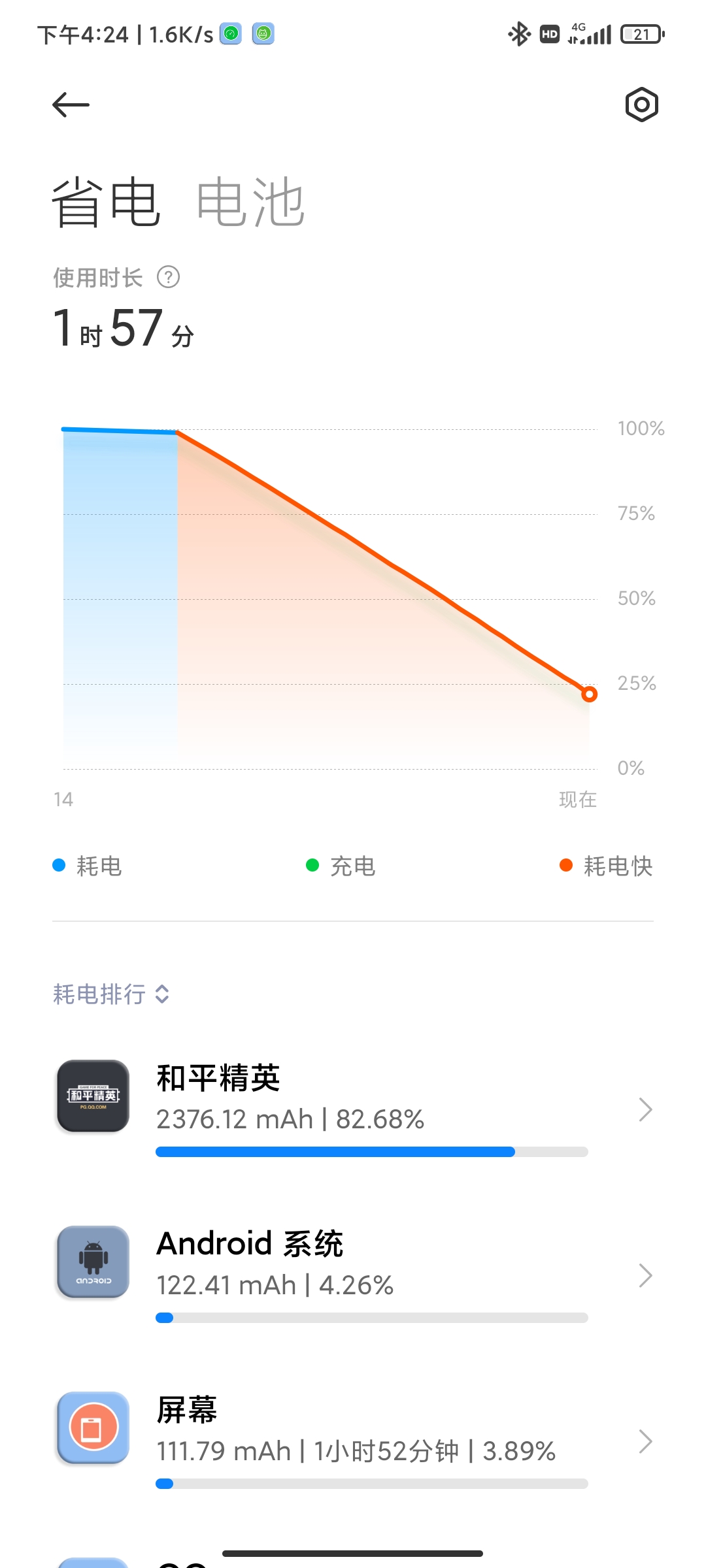
Task: Open battery settings hexagon icon
Action: click(641, 105)
